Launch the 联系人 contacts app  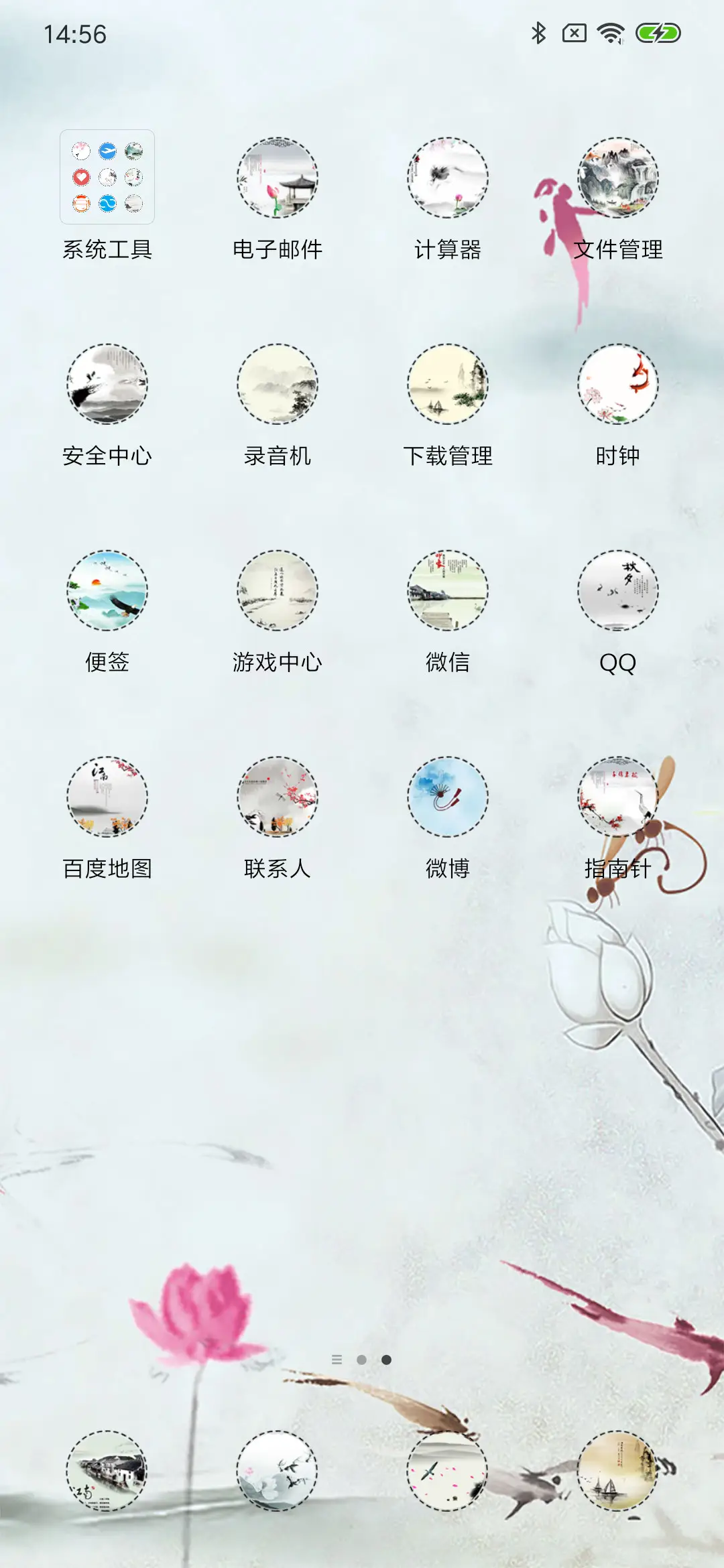point(278,801)
